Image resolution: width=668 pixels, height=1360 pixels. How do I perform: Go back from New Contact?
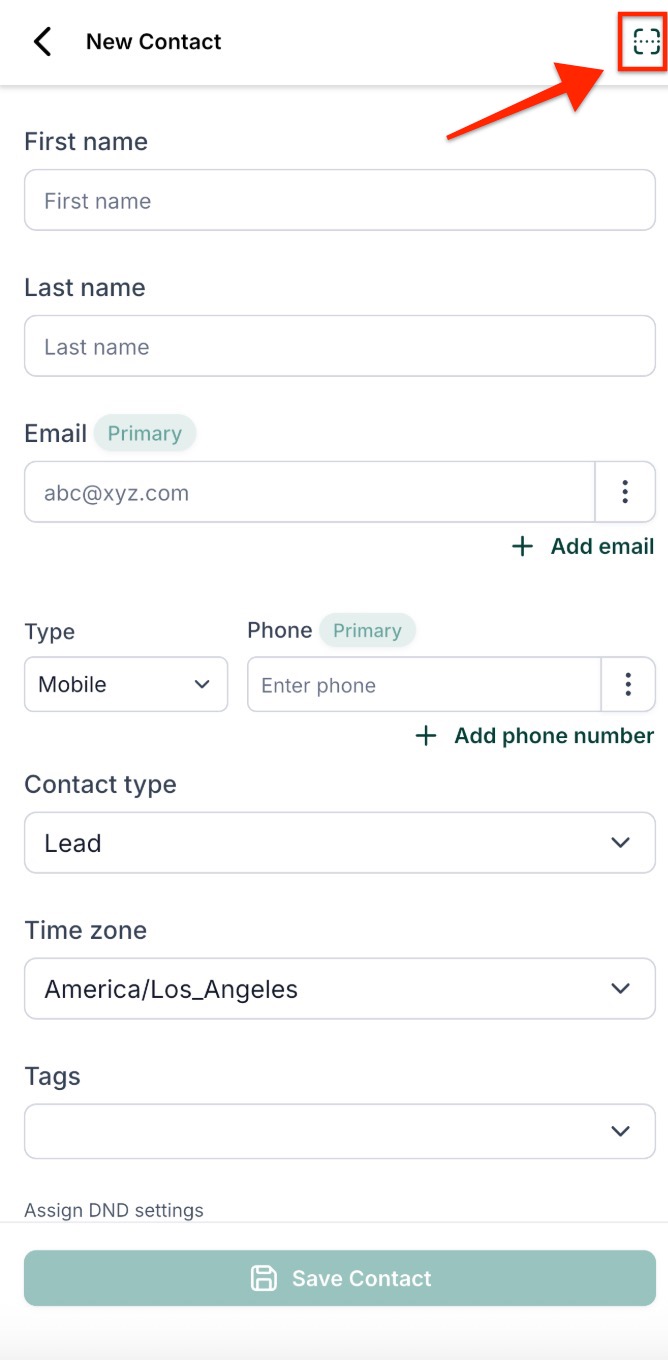pyautogui.click(x=42, y=42)
